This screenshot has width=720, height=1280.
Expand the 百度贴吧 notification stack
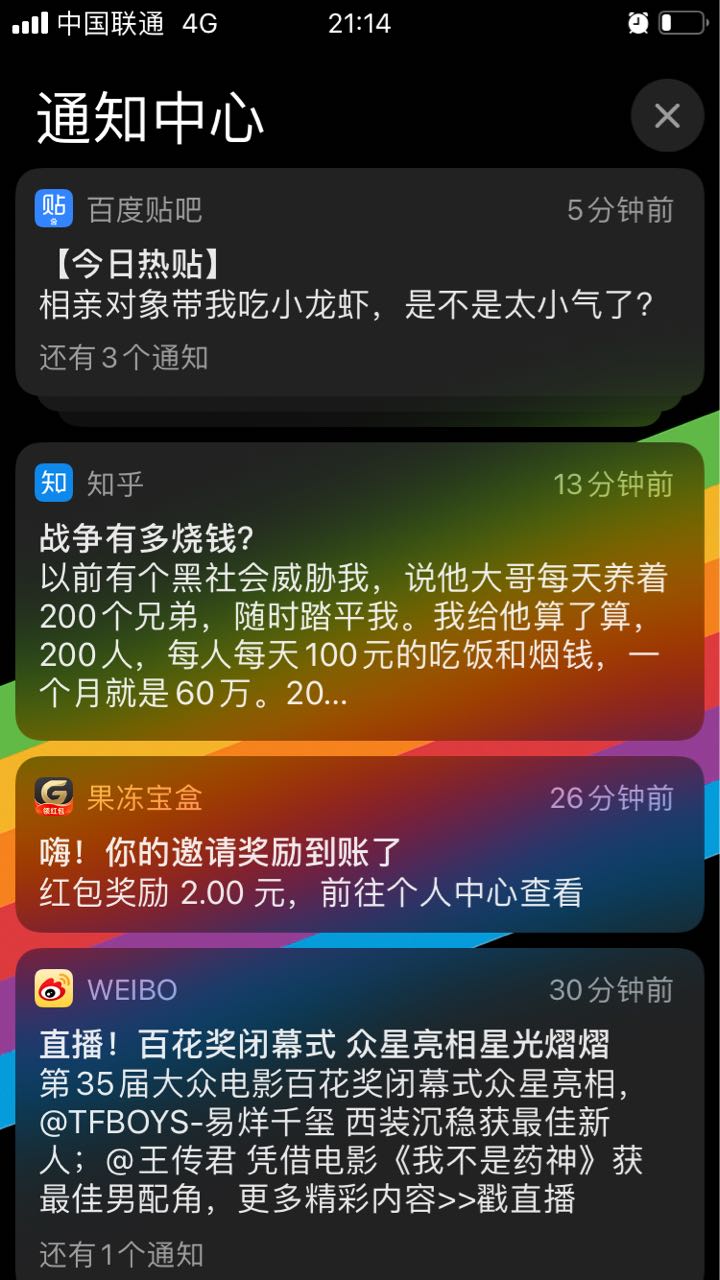point(360,283)
